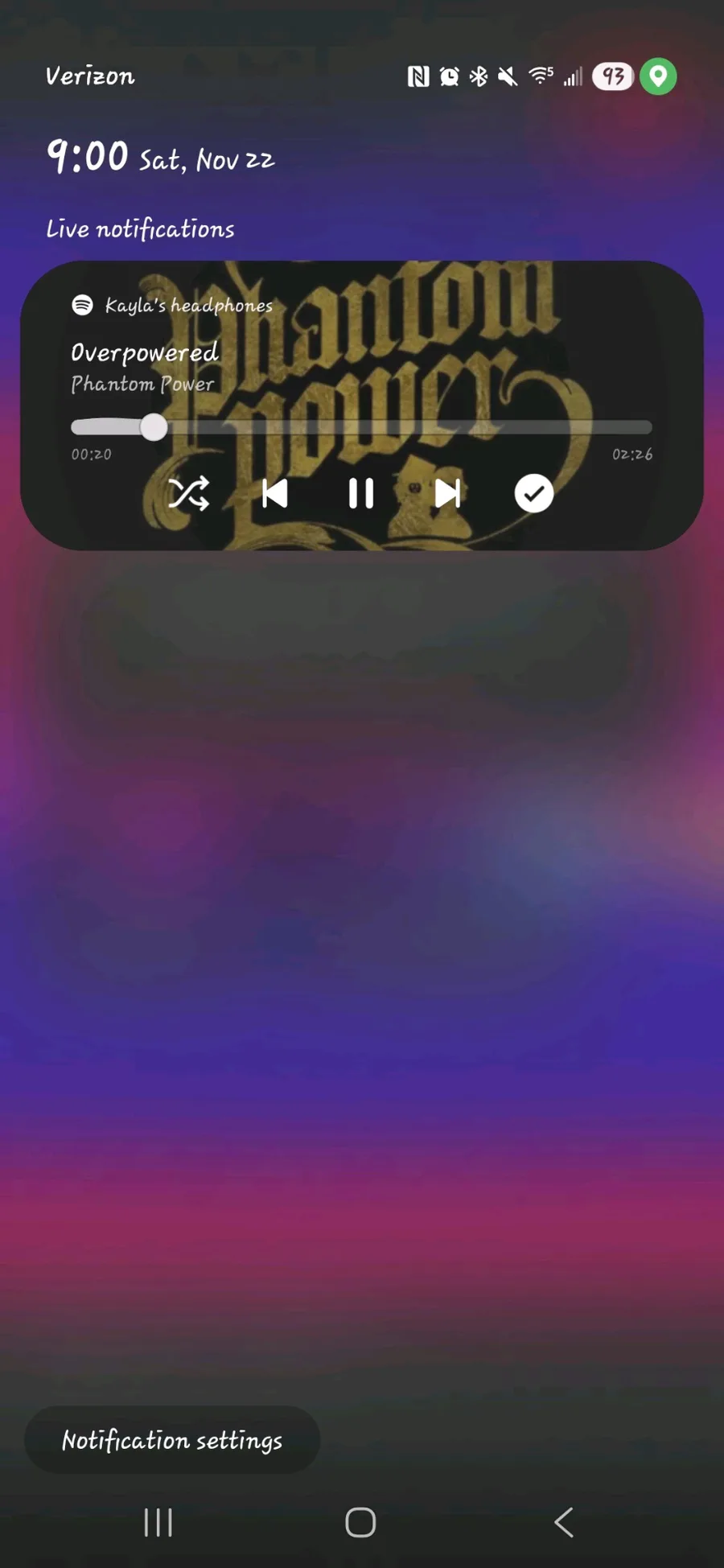Pause the song Overpowered
Image resolution: width=724 pixels, height=1568 pixels.
pyautogui.click(x=360, y=493)
